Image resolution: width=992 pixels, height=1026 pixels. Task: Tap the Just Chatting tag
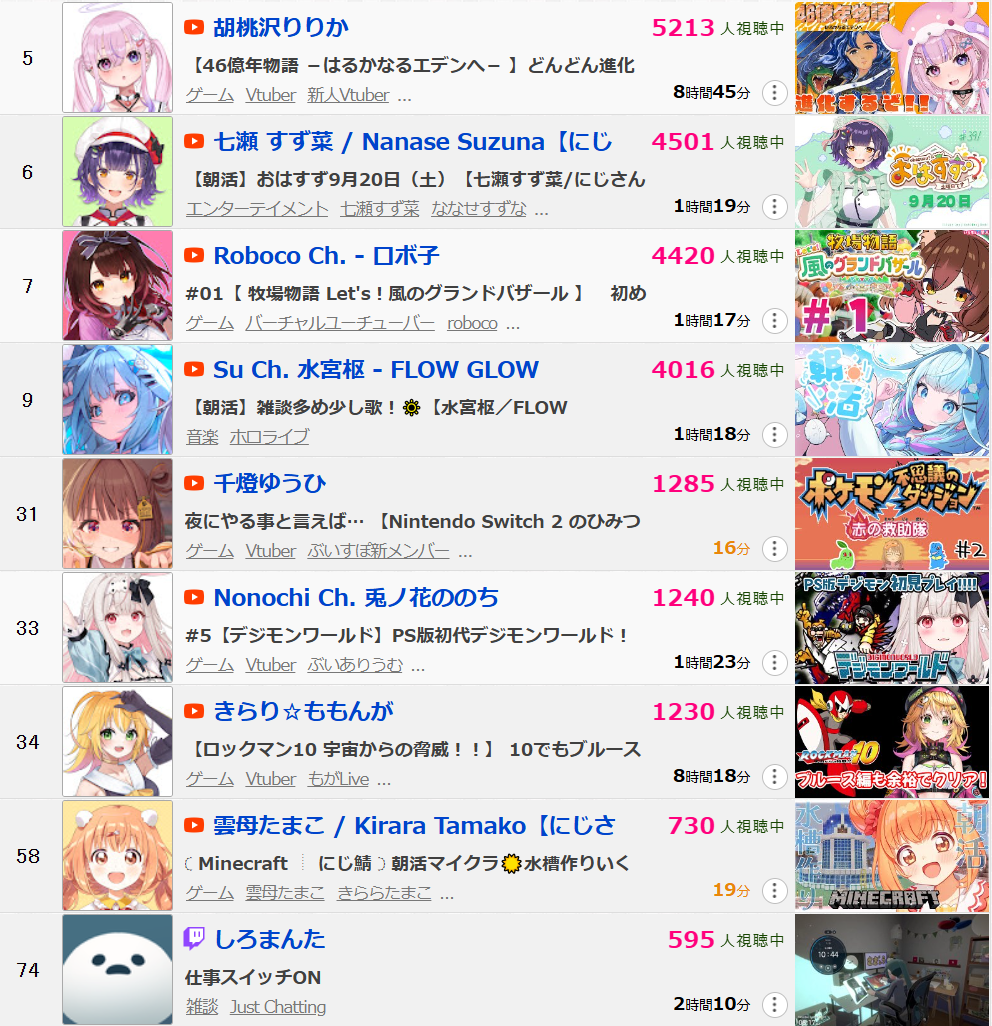(278, 1007)
